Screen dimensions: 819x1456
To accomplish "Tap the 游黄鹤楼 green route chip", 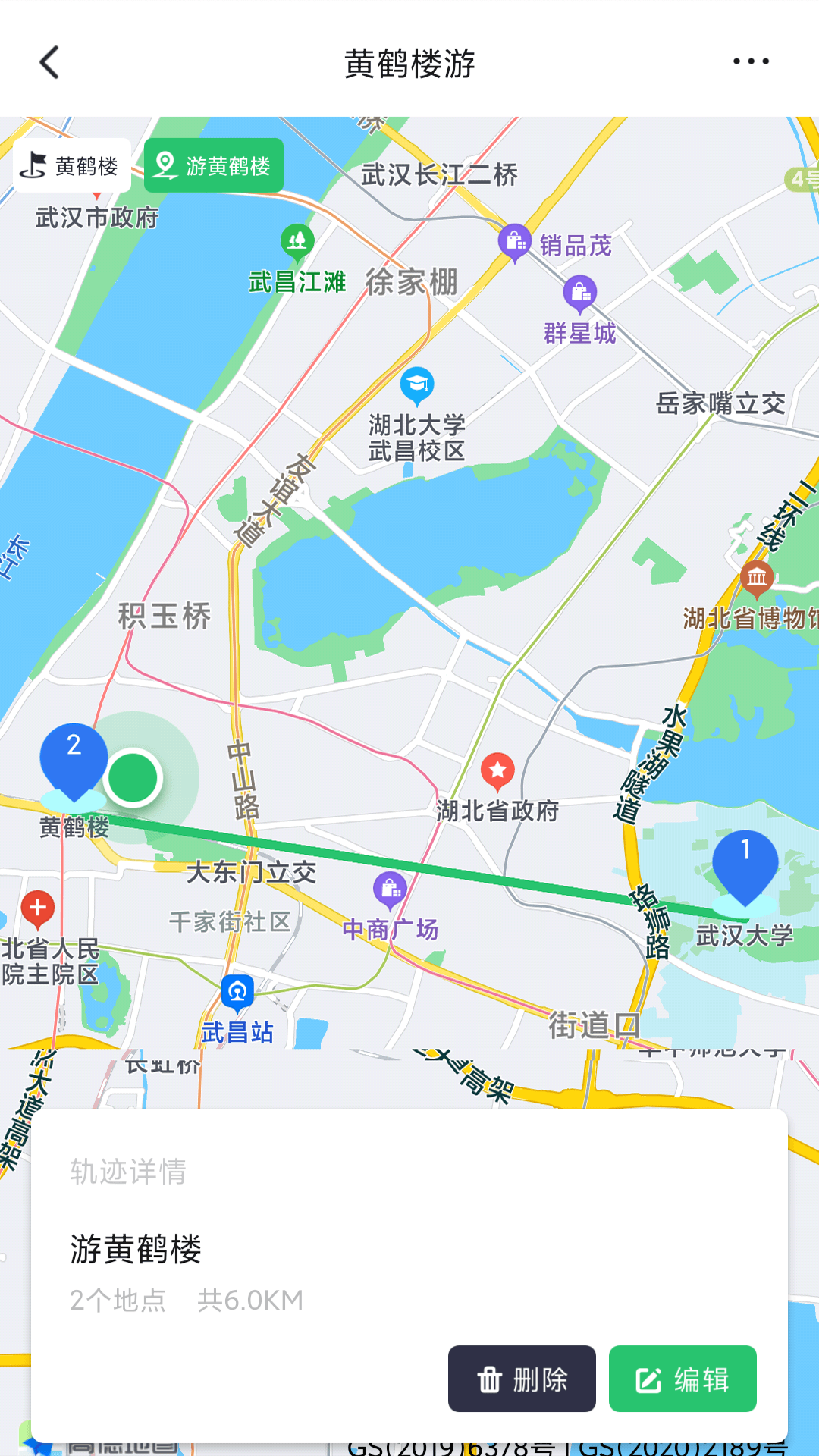I will click(x=213, y=165).
